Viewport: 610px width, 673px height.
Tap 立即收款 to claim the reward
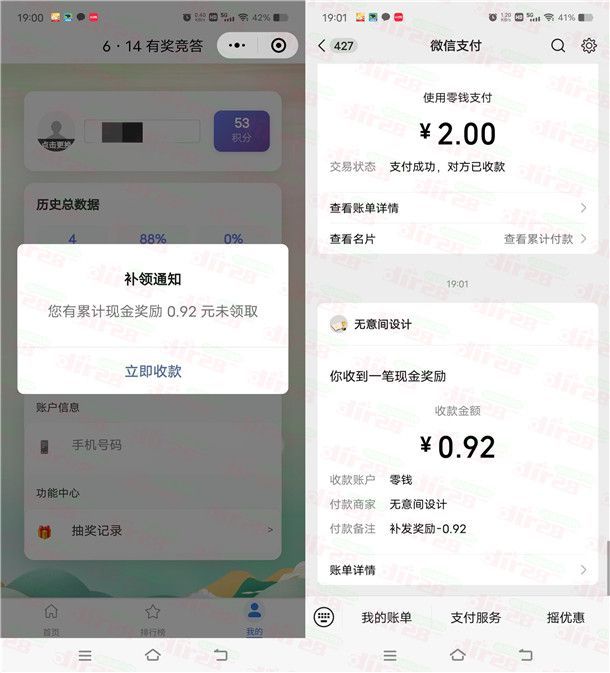pos(153,371)
